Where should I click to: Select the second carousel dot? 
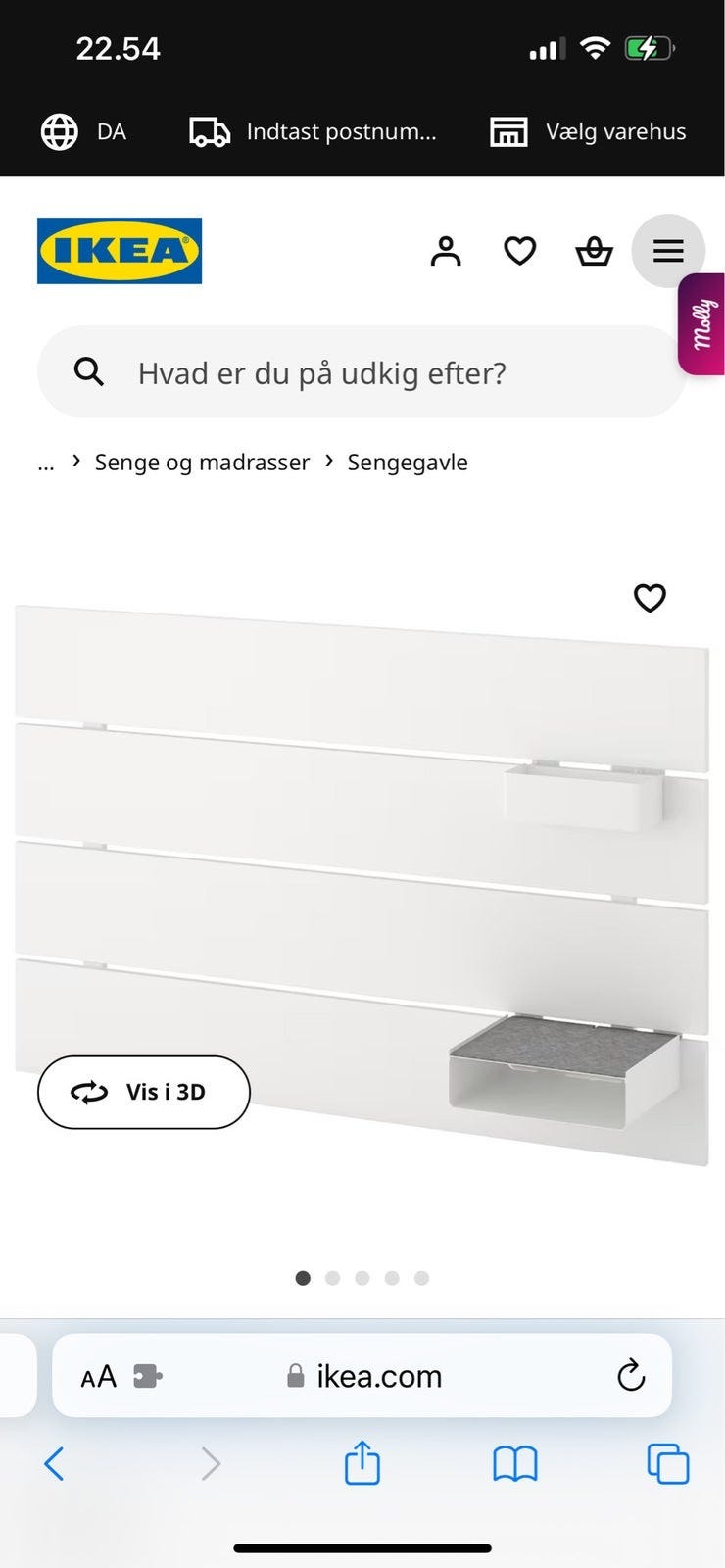click(x=333, y=1278)
